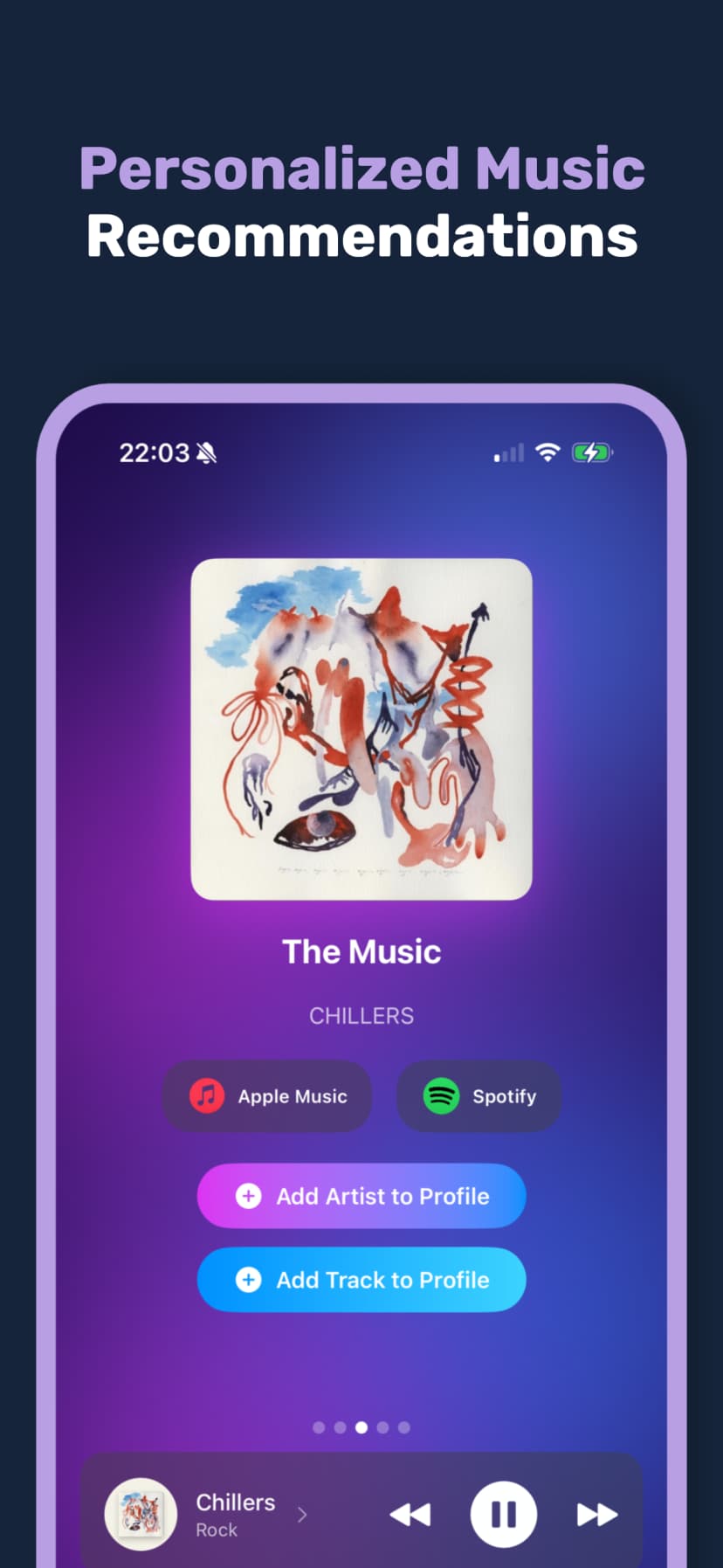Open the track in Spotify
This screenshot has height=1568, width=723.
tap(479, 1096)
